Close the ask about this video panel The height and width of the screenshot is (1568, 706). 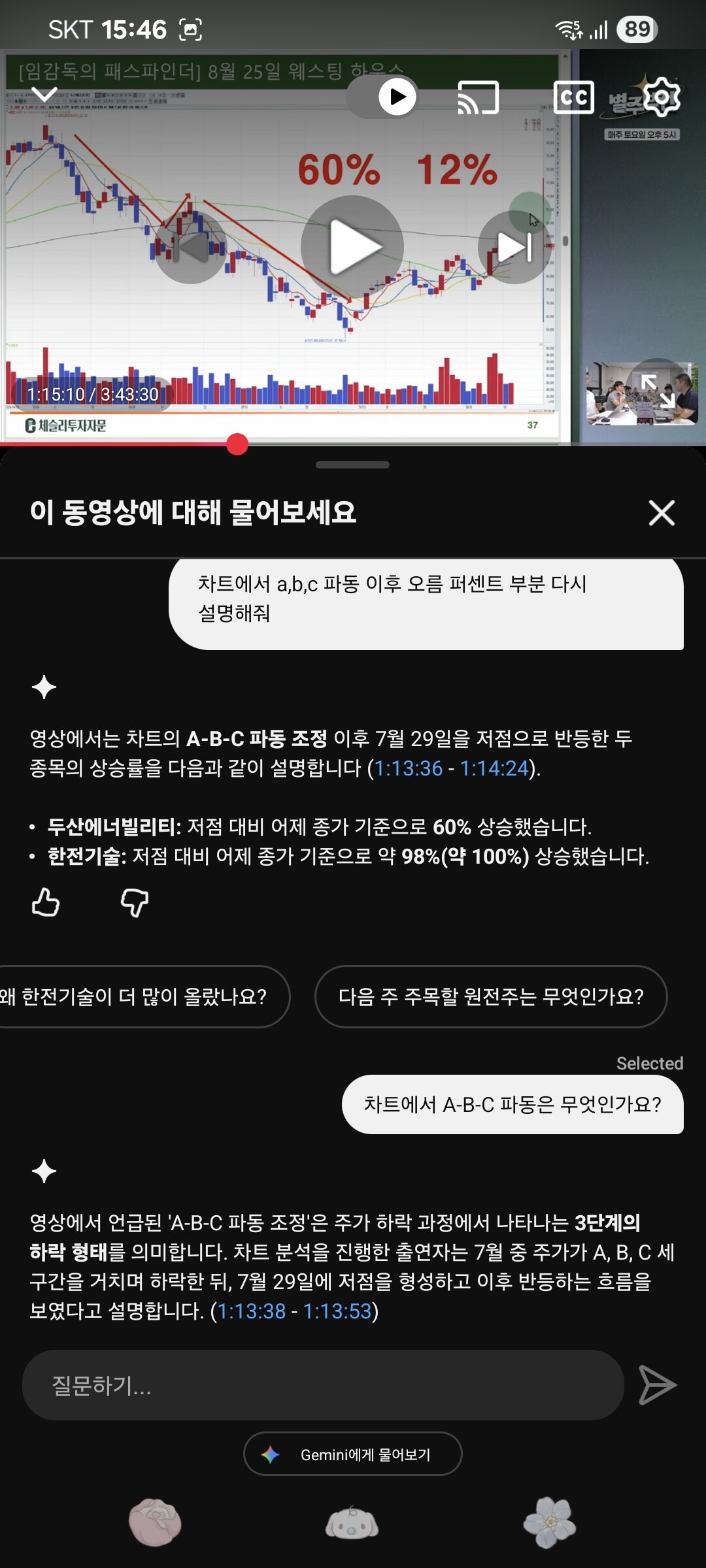tap(662, 513)
